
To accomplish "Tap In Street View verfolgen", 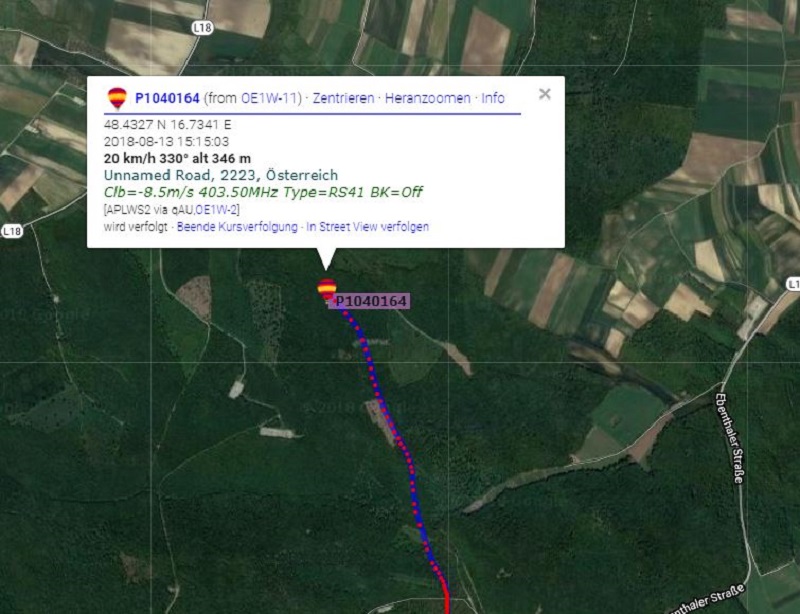I will pos(368,227).
